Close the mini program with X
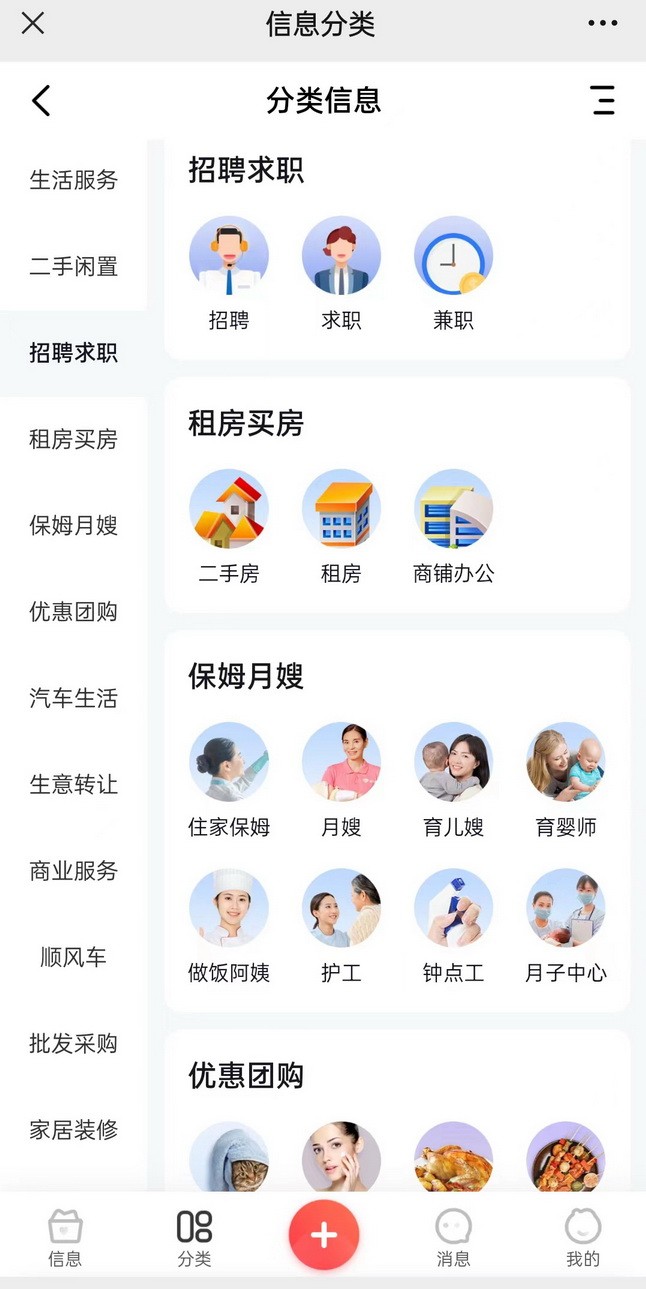The width and height of the screenshot is (646, 1289). point(33,23)
